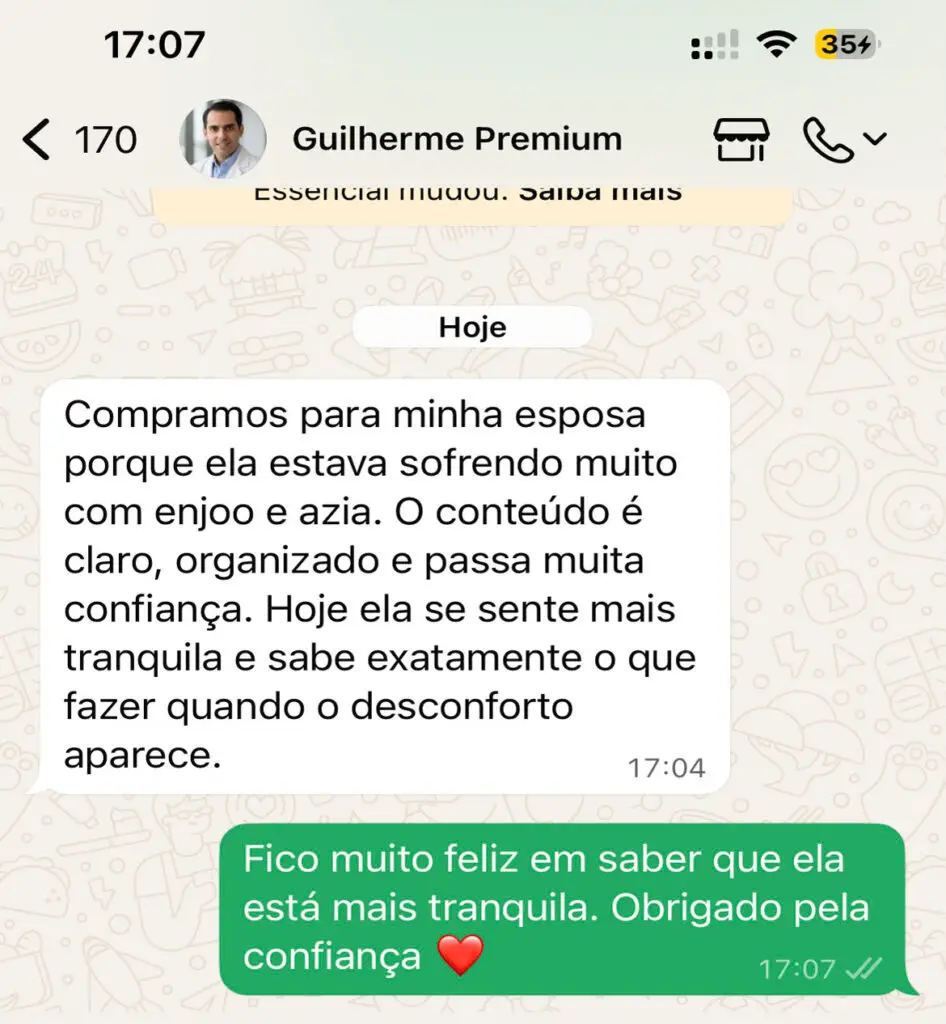The image size is (946, 1024).
Task: Open Guilherme Premium's profile photo
Action: point(222,139)
